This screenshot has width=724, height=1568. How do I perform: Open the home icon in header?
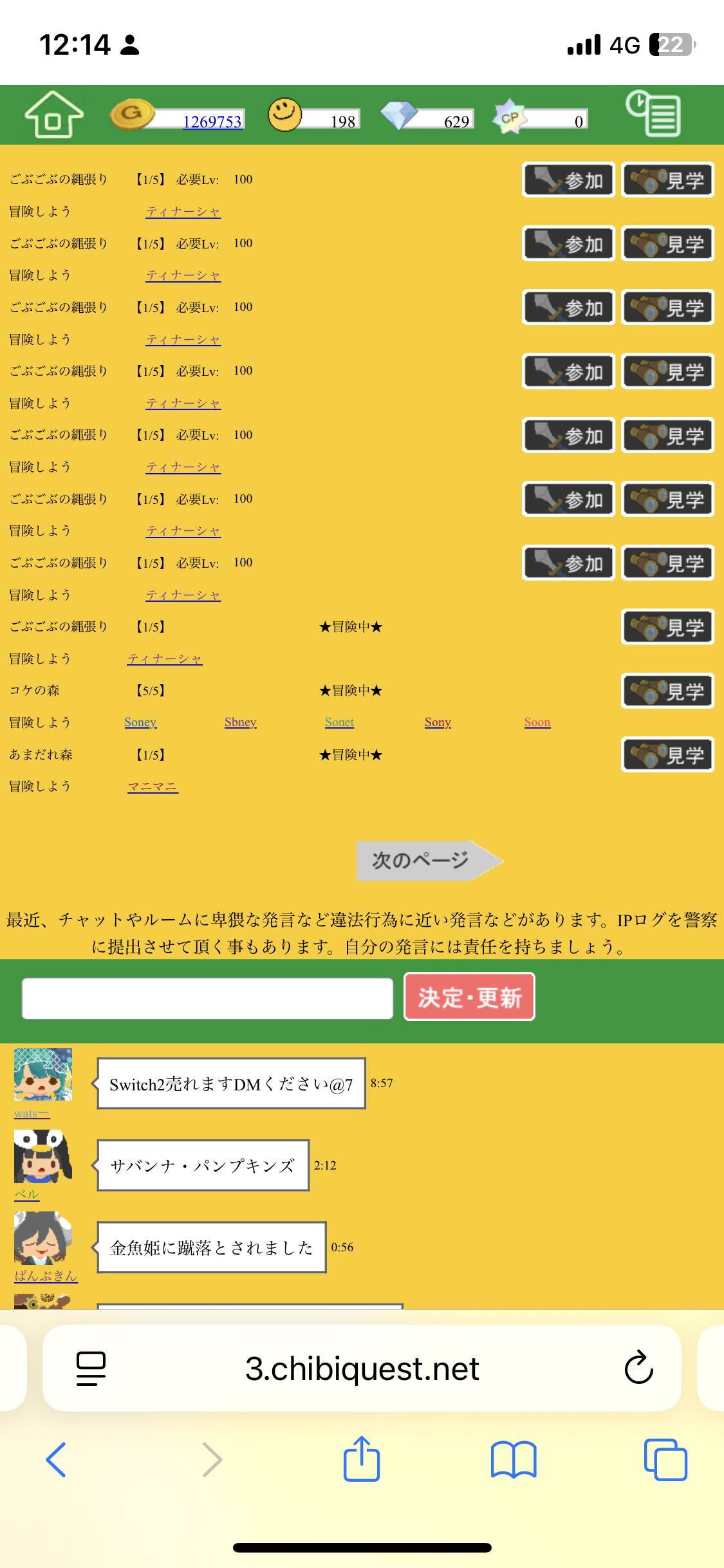pyautogui.click(x=53, y=115)
